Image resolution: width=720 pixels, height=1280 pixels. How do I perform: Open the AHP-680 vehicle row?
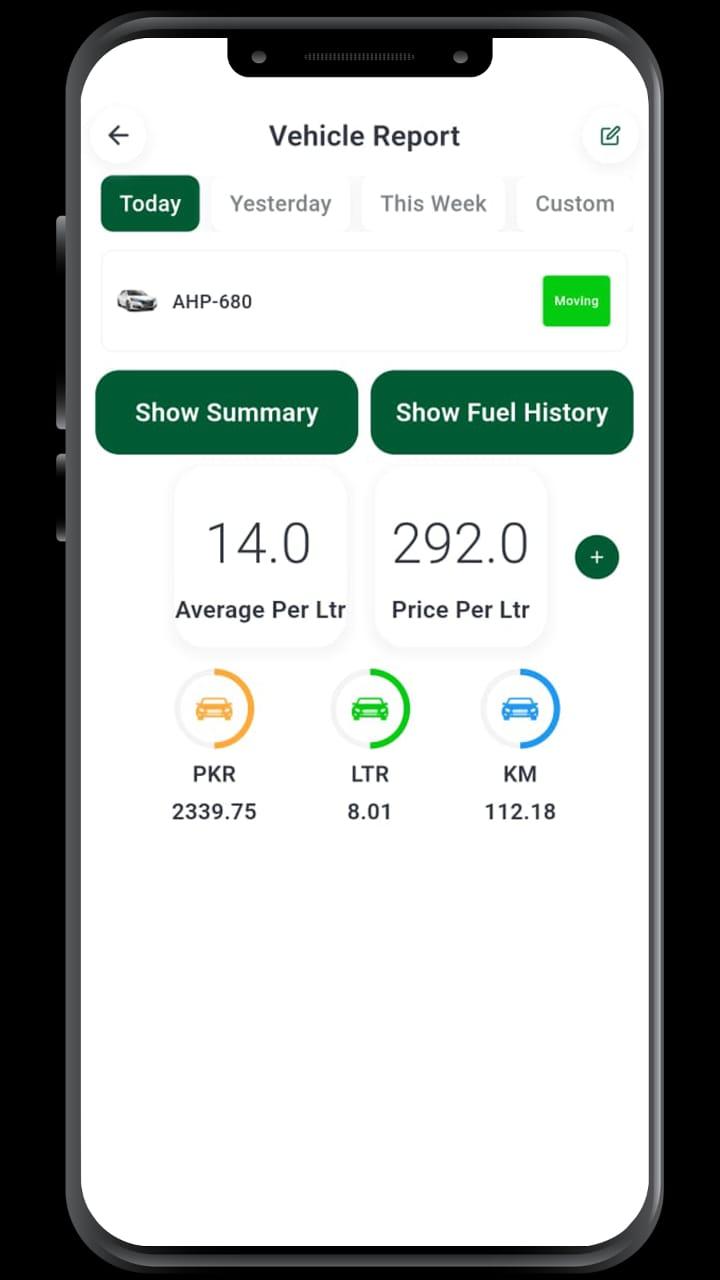365,301
